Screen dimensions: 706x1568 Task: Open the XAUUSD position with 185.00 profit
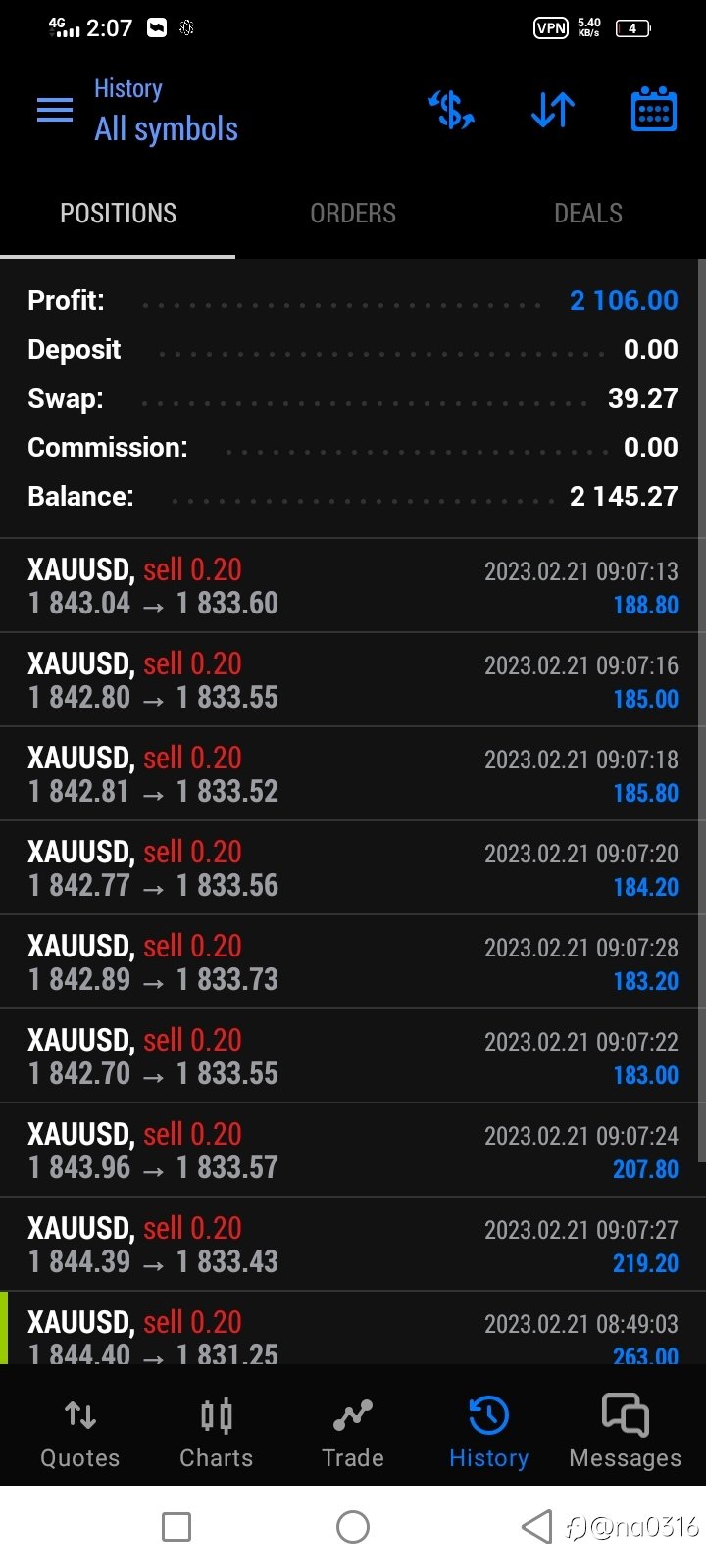[353, 680]
